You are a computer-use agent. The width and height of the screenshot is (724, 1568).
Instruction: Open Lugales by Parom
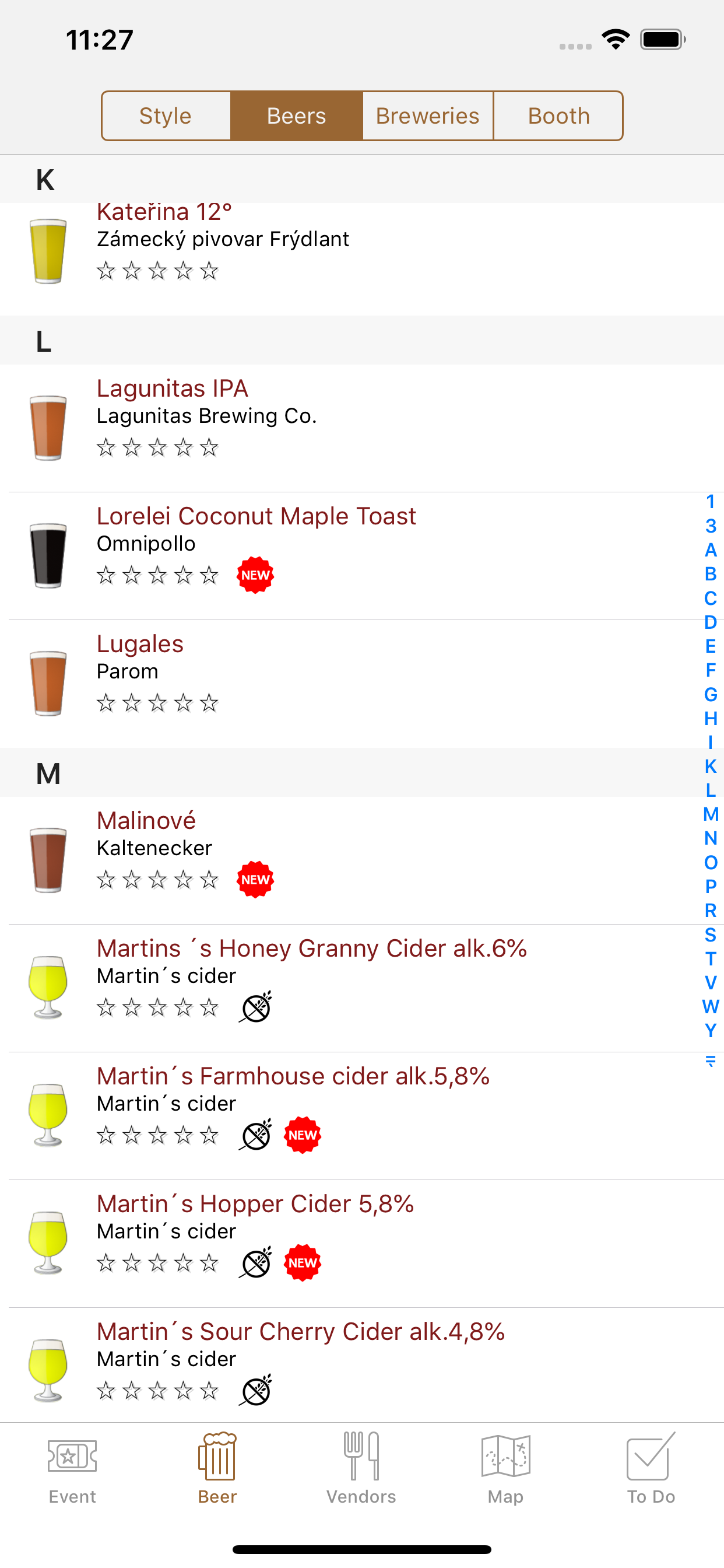362,684
